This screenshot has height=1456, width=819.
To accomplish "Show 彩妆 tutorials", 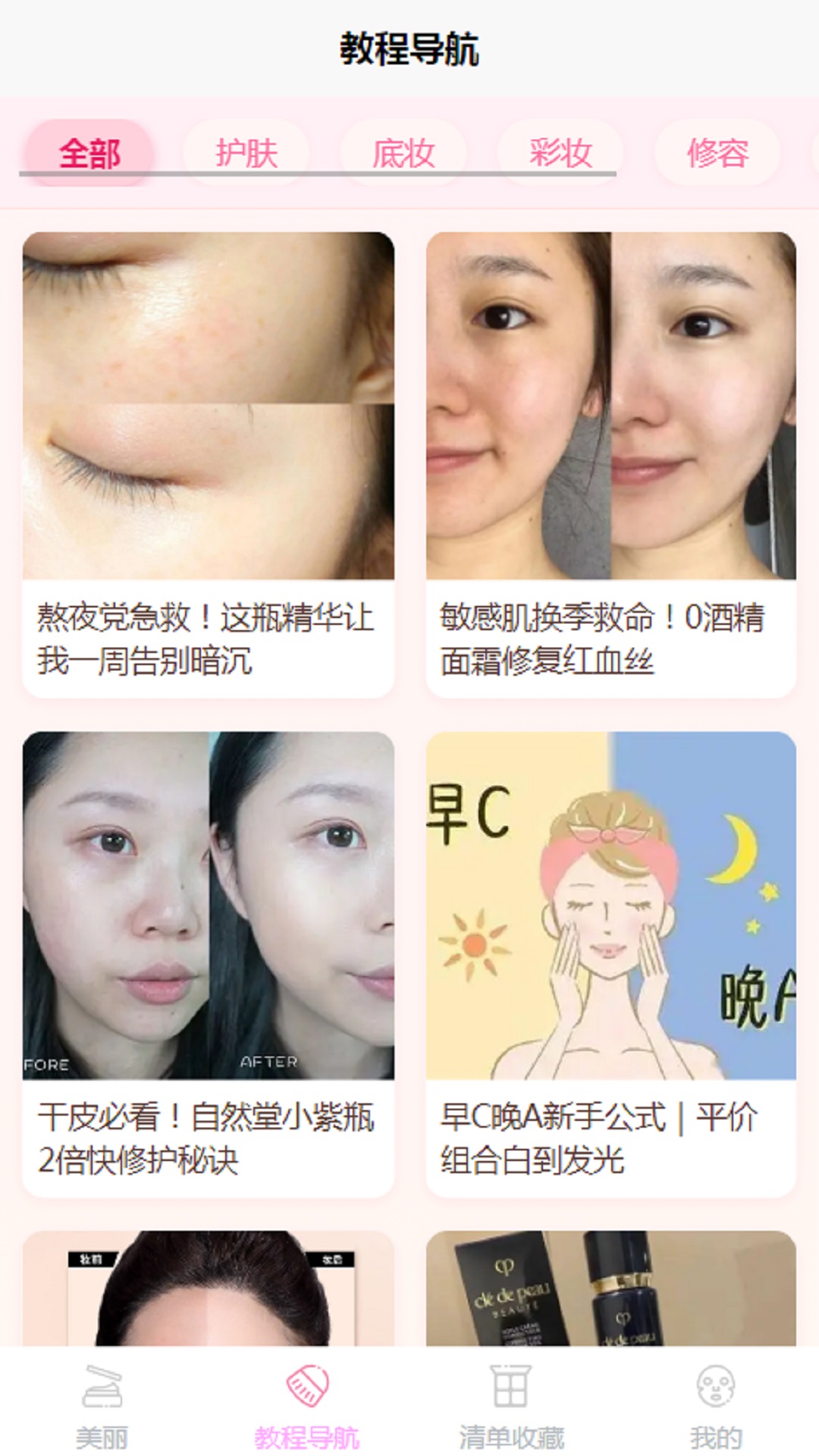I will pyautogui.click(x=560, y=153).
